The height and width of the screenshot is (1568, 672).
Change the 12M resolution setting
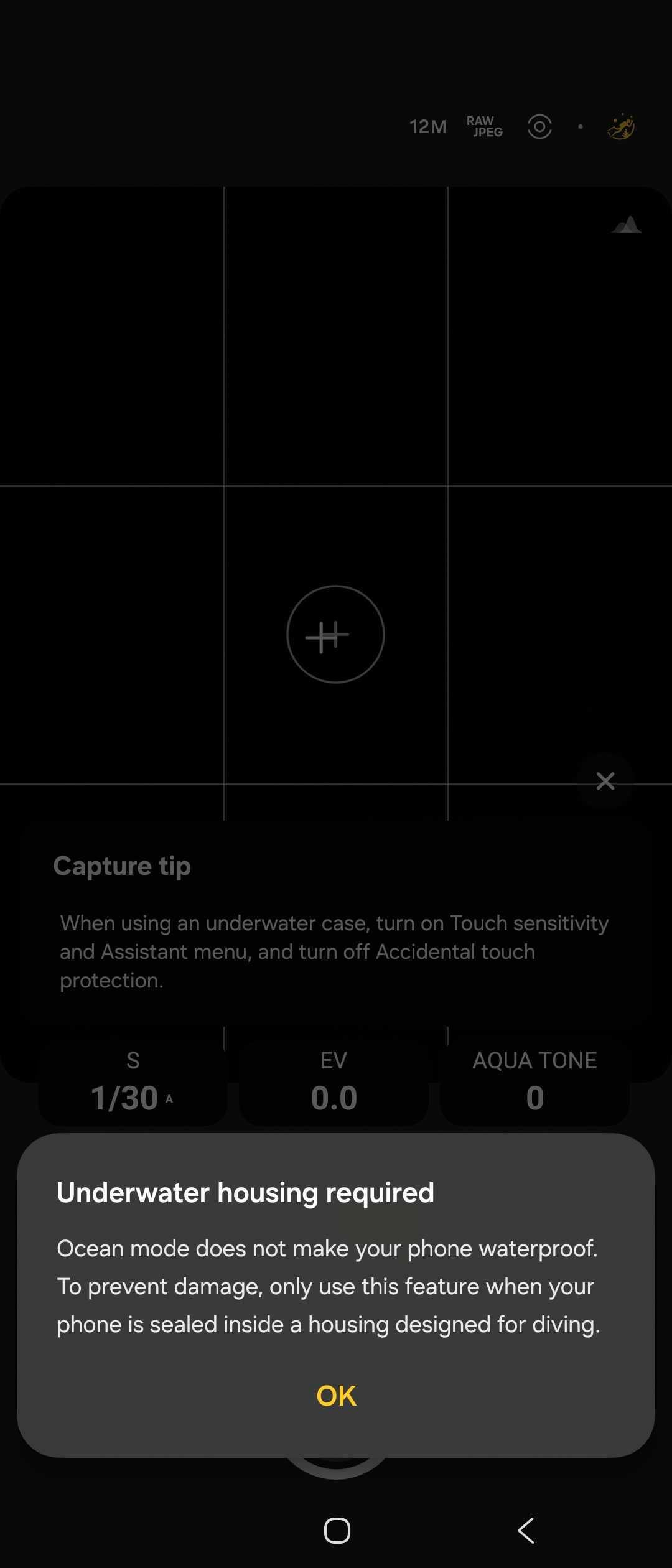pos(427,126)
